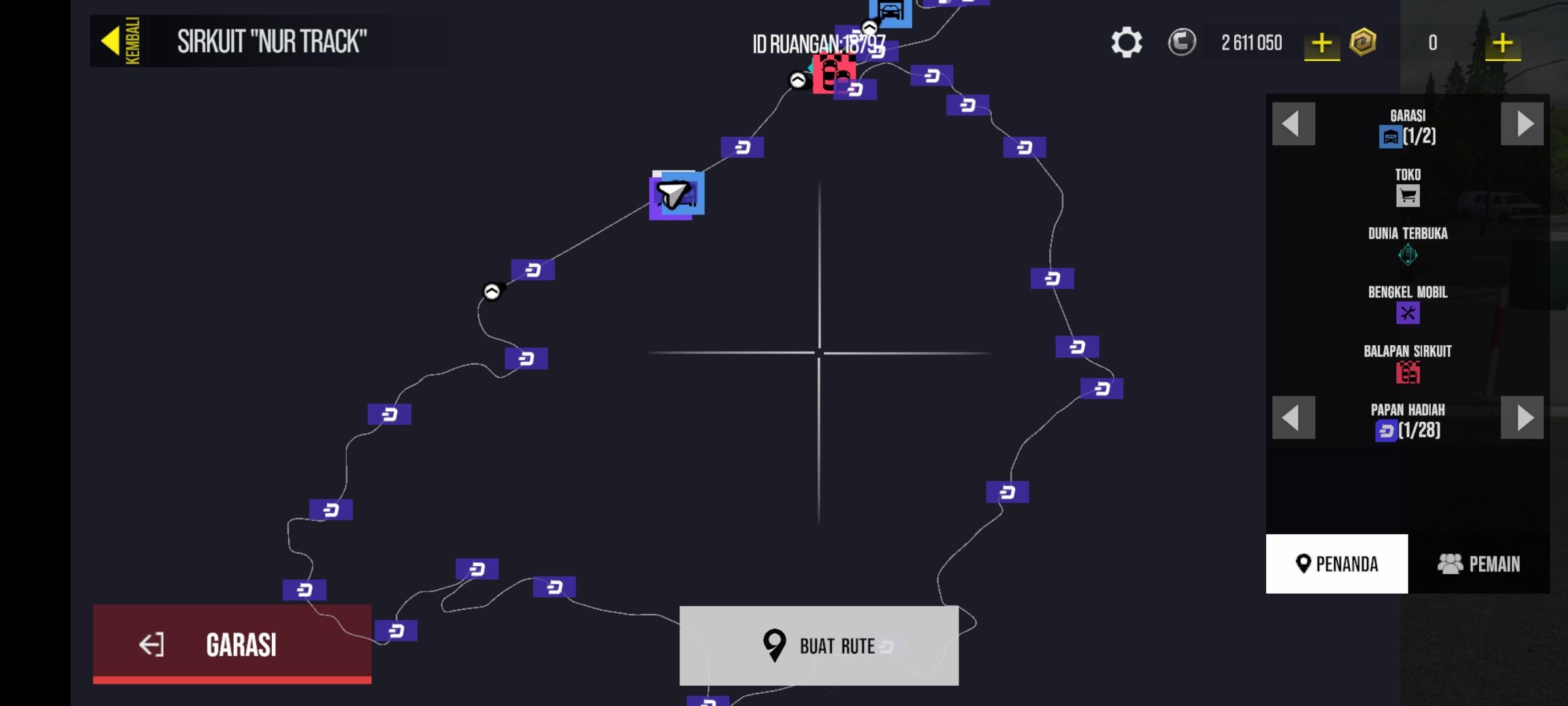Select the Toko marker
This screenshot has height=706, width=1568.
click(1407, 195)
